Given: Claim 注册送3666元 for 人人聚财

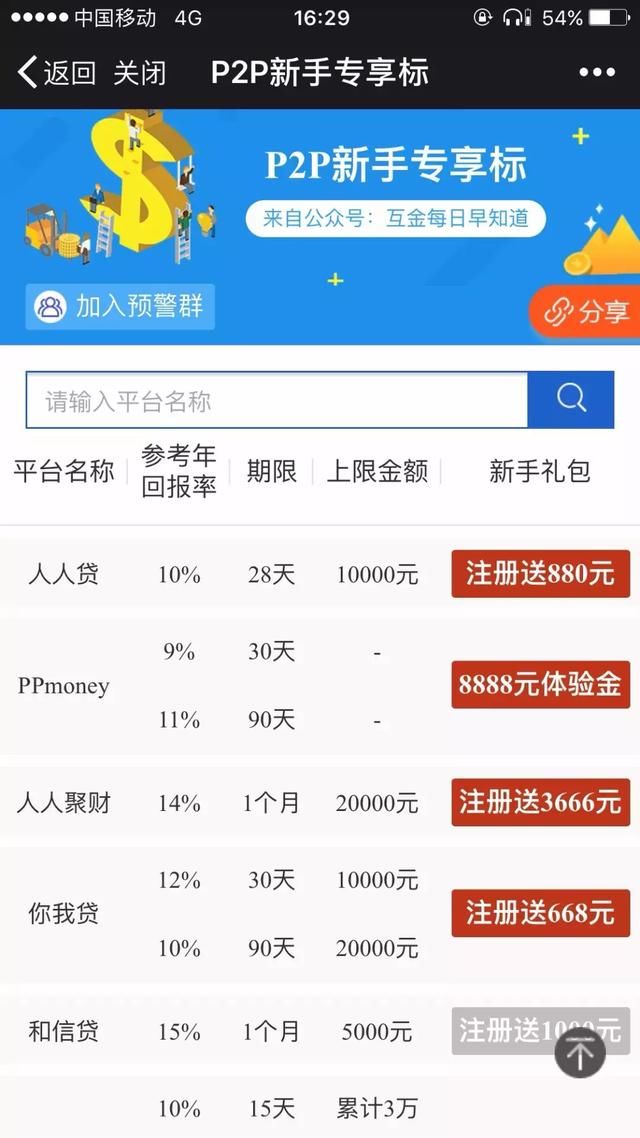Looking at the screenshot, I should [x=540, y=802].
